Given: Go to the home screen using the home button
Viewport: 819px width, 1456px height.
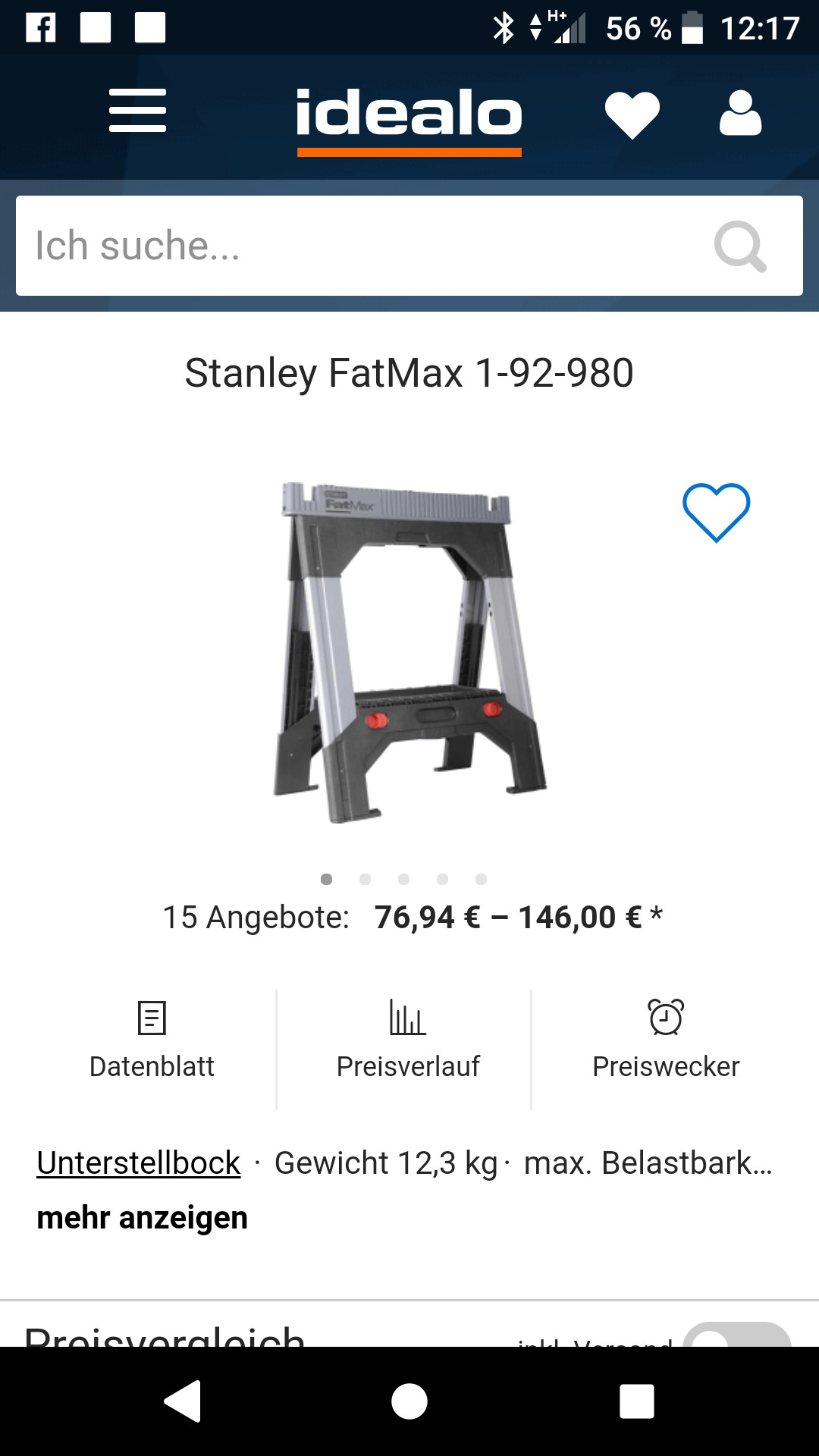Looking at the screenshot, I should [409, 1401].
